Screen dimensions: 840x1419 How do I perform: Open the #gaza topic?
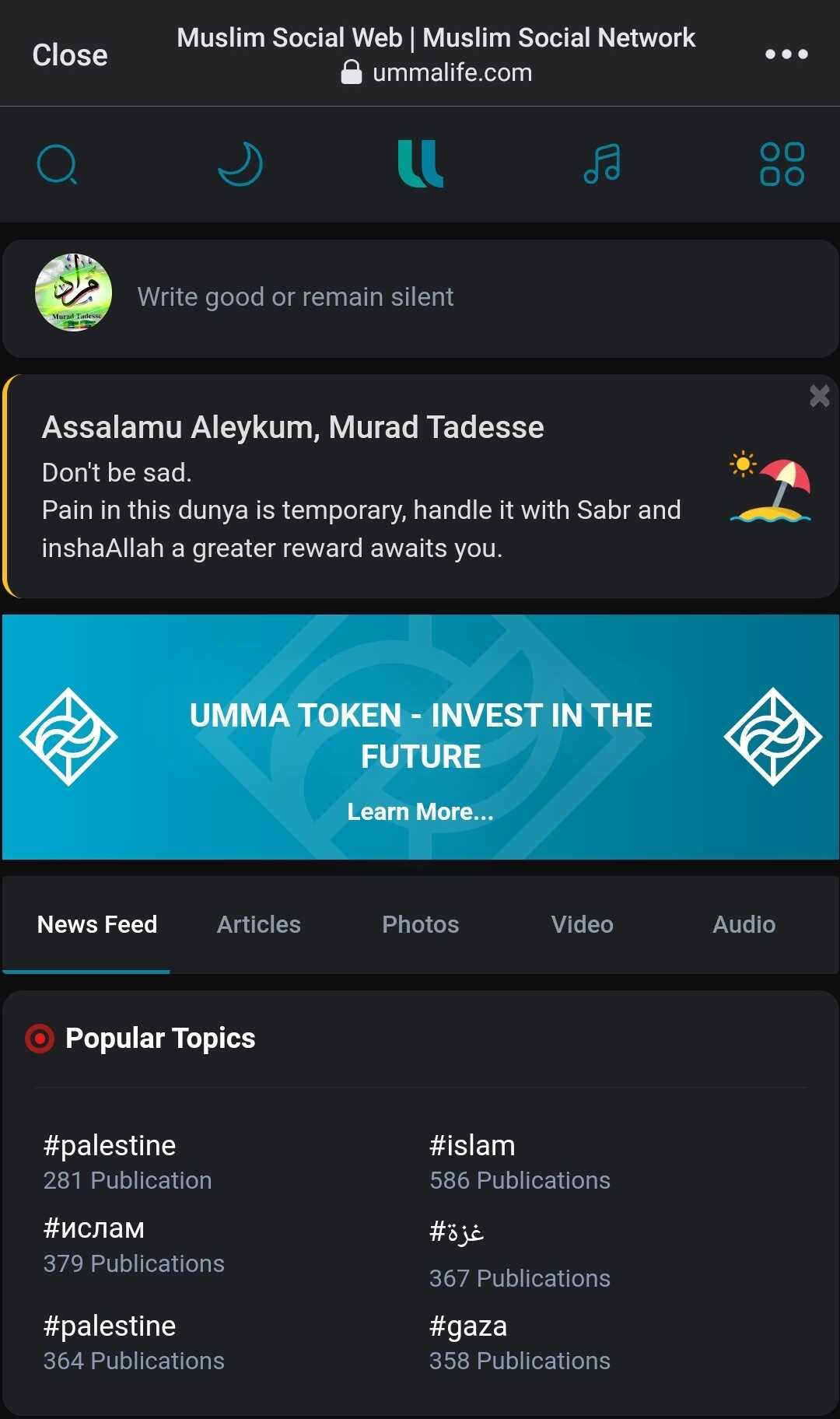pyautogui.click(x=468, y=1326)
